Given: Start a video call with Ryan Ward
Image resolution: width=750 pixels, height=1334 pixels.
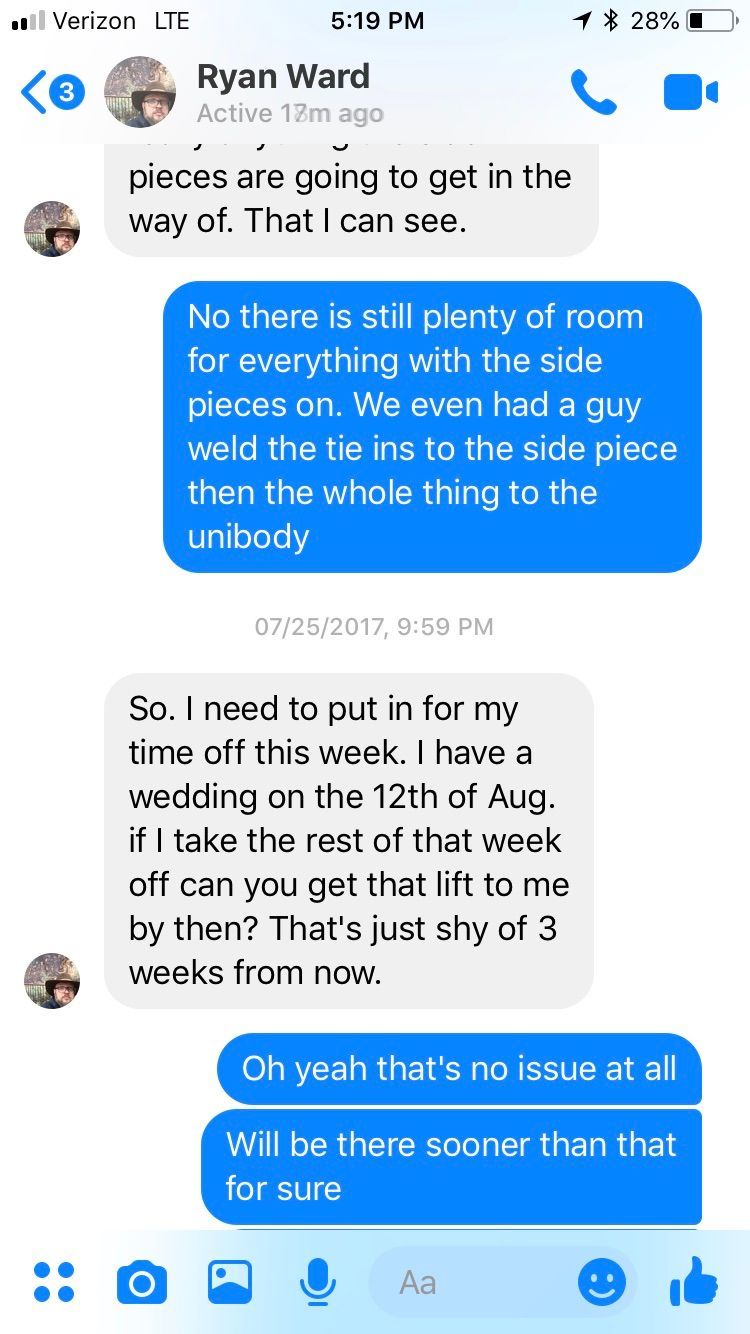Looking at the screenshot, I should point(690,93).
